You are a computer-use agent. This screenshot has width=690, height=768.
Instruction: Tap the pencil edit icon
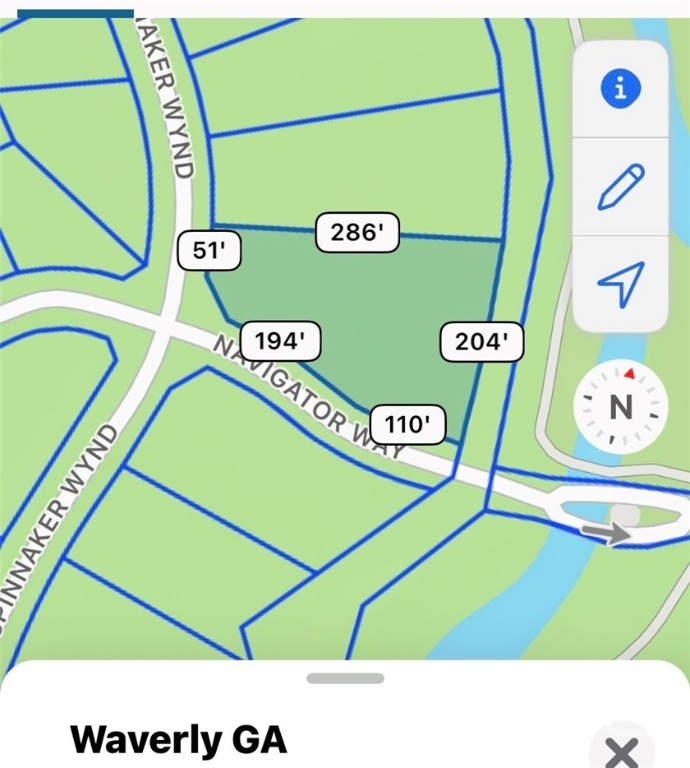point(620,187)
